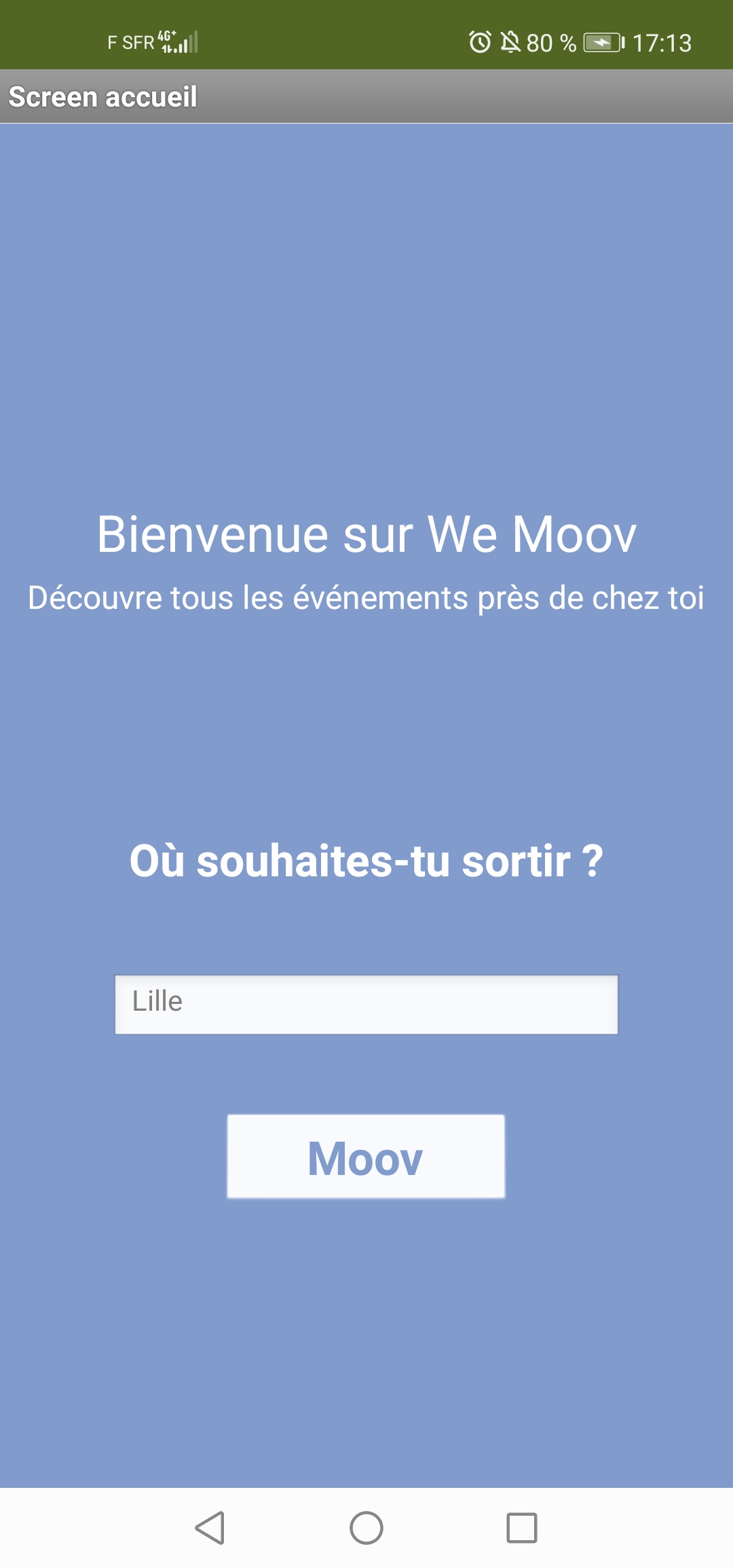733x1568 pixels.
Task: Tap the Moov button
Action: (x=366, y=1156)
